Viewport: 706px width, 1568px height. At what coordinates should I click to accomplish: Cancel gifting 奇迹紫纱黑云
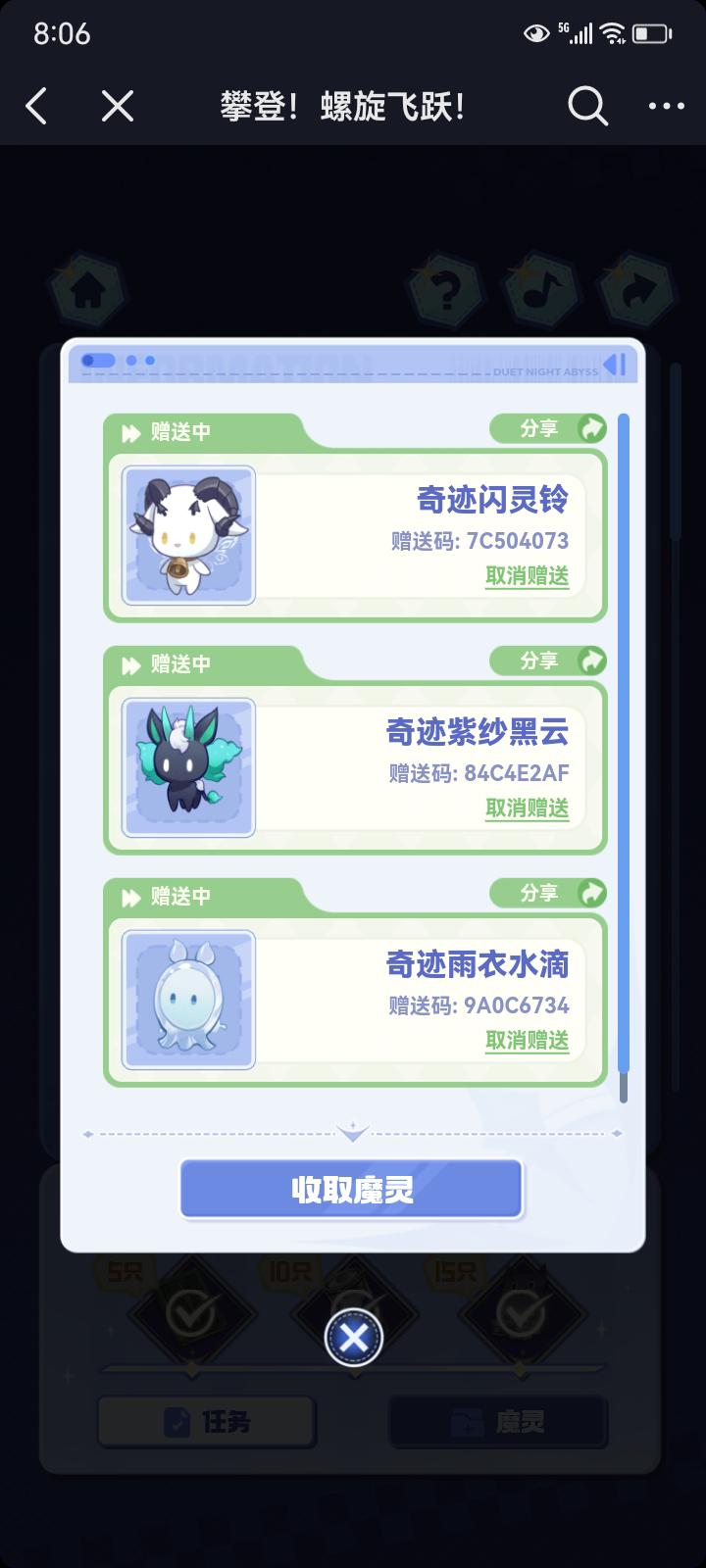[527, 808]
